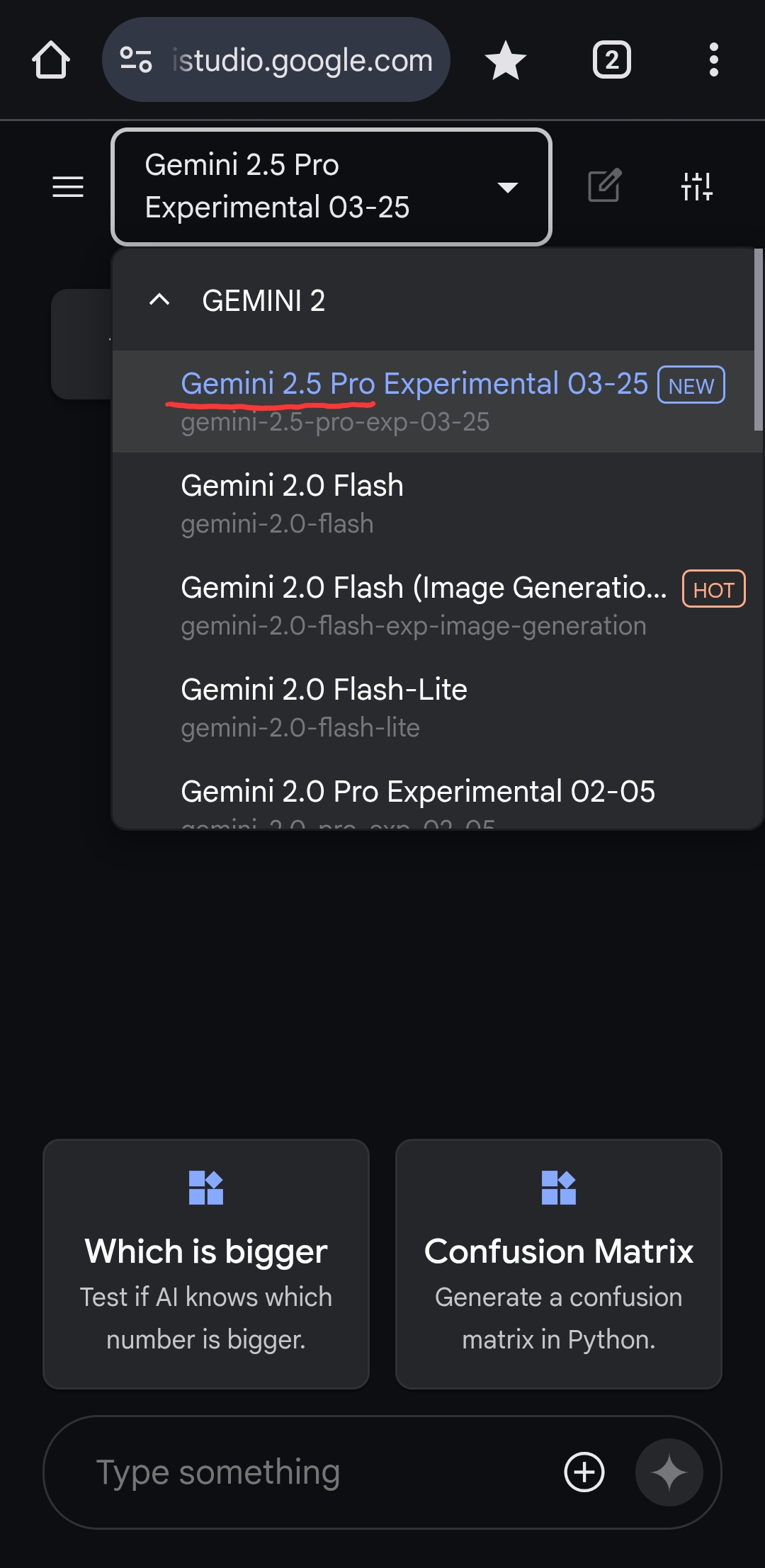
Task: Open the run settings sliders icon
Action: click(x=697, y=187)
